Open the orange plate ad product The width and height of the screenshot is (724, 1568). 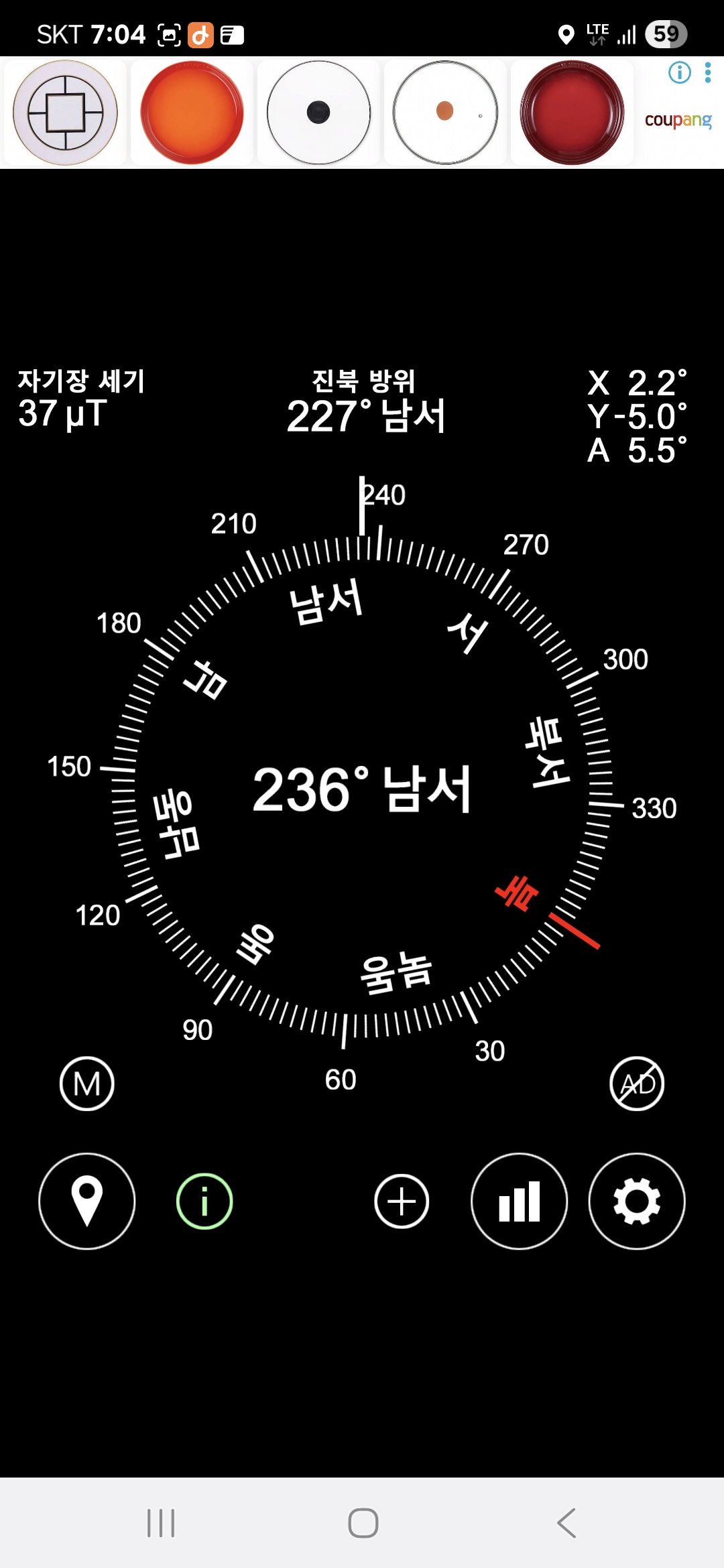tap(192, 113)
